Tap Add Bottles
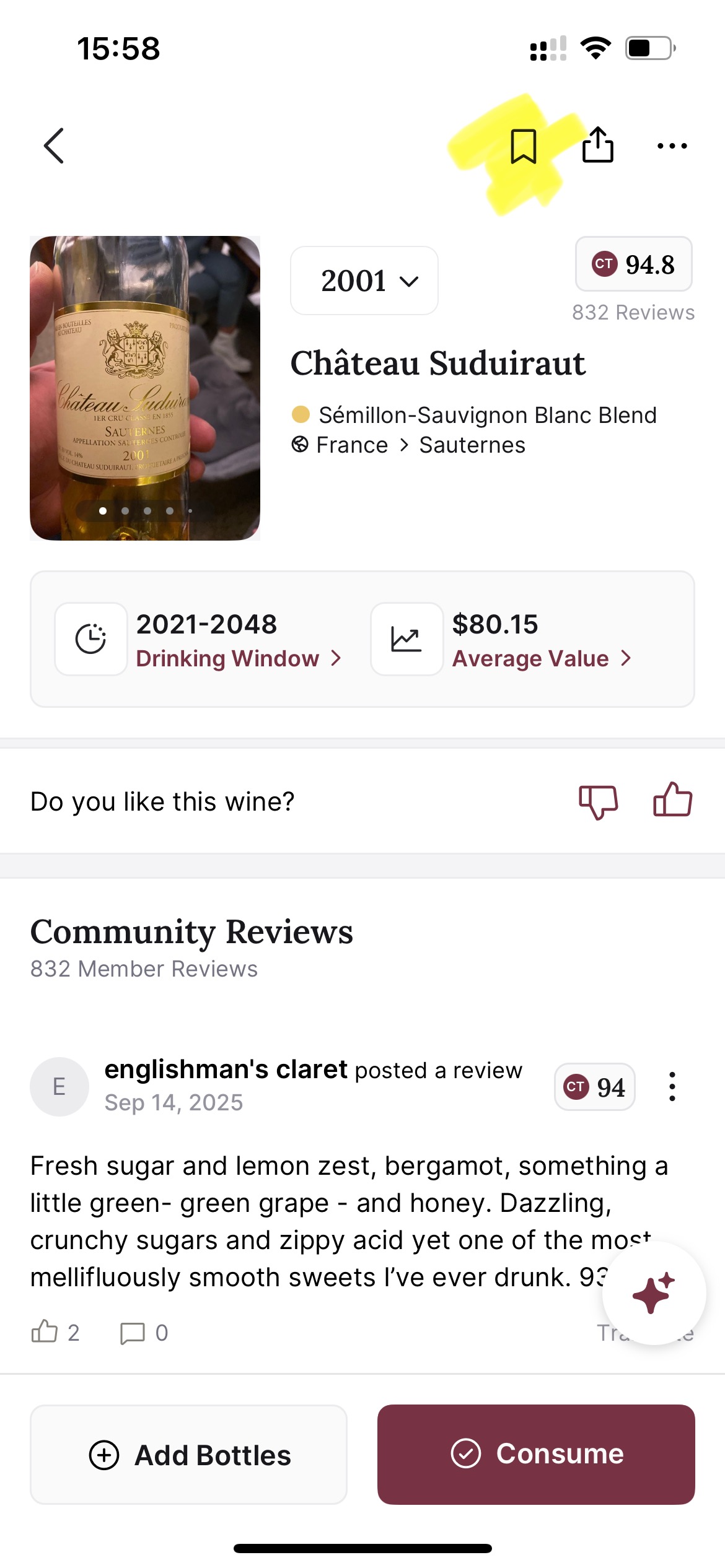The height and width of the screenshot is (1568, 725). [x=189, y=1455]
